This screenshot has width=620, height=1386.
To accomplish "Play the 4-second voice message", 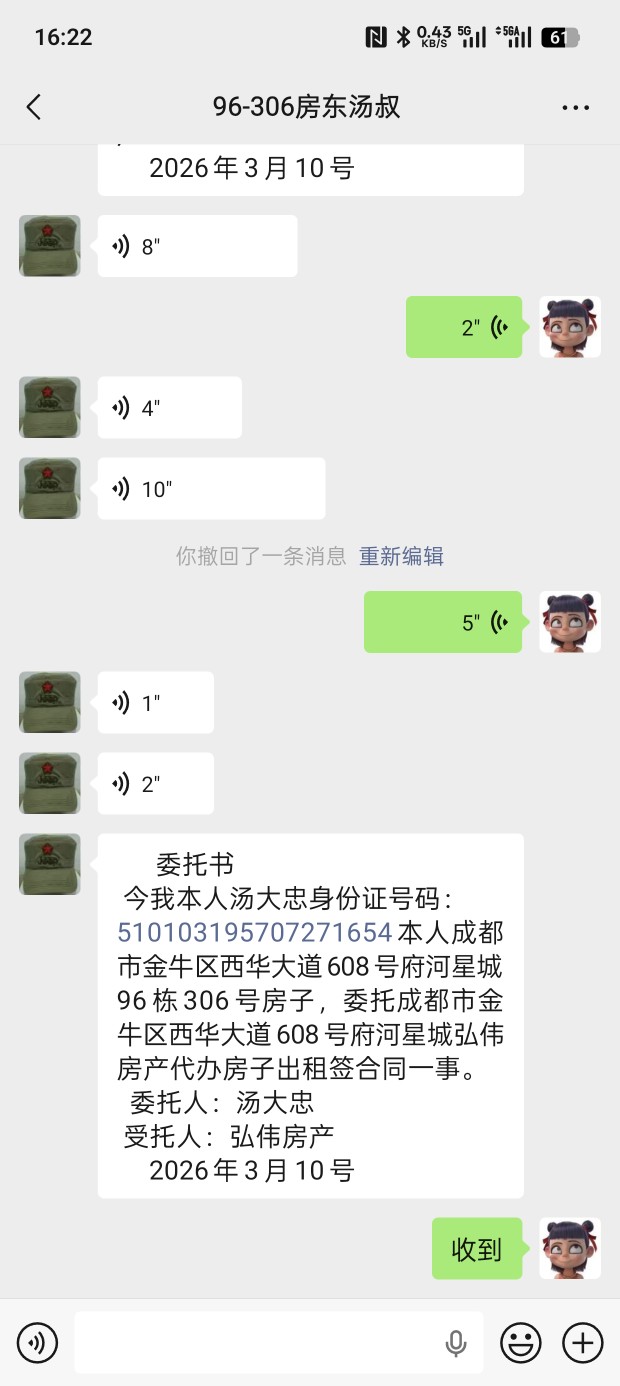I will pyautogui.click(x=169, y=407).
